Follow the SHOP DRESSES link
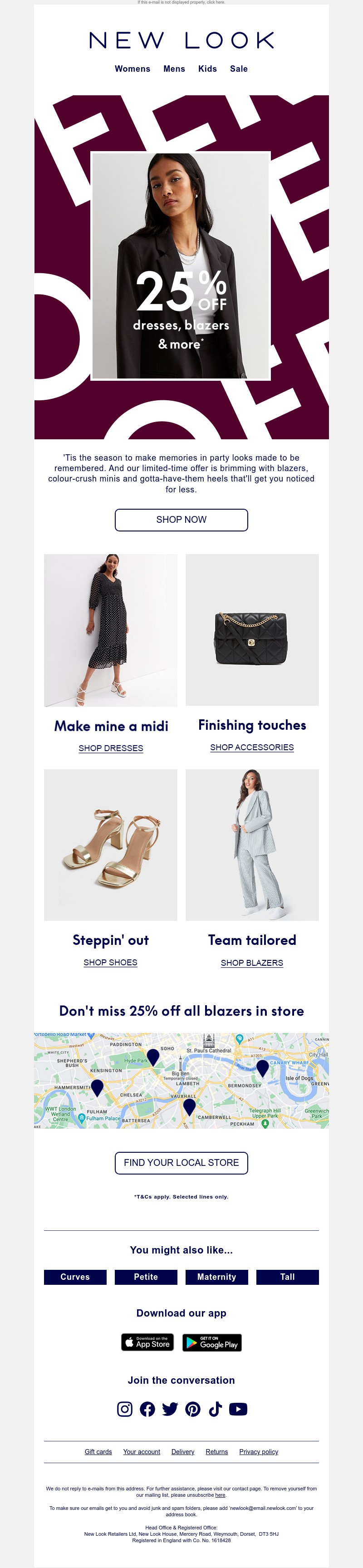363x1568 pixels. (x=111, y=748)
